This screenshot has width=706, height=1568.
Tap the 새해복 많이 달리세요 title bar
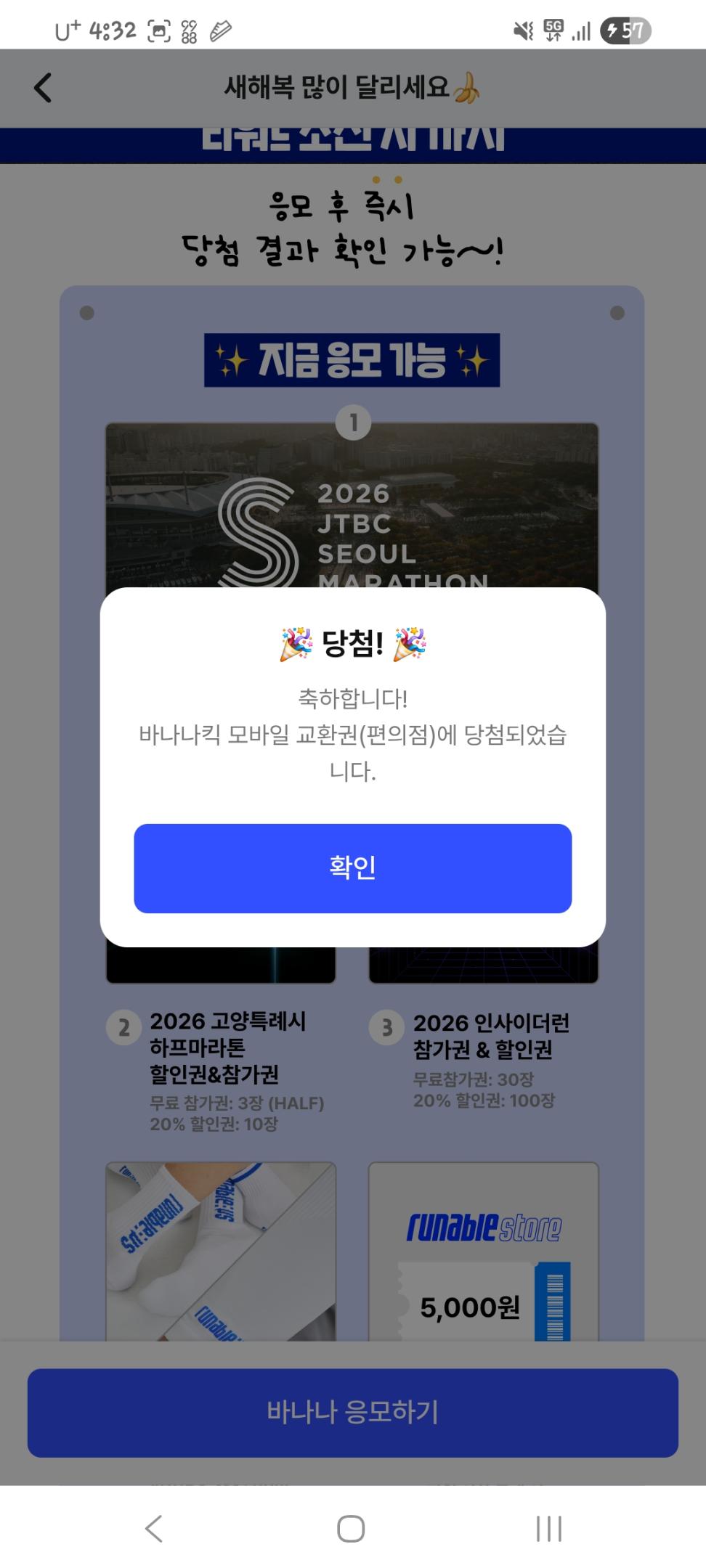coord(352,86)
